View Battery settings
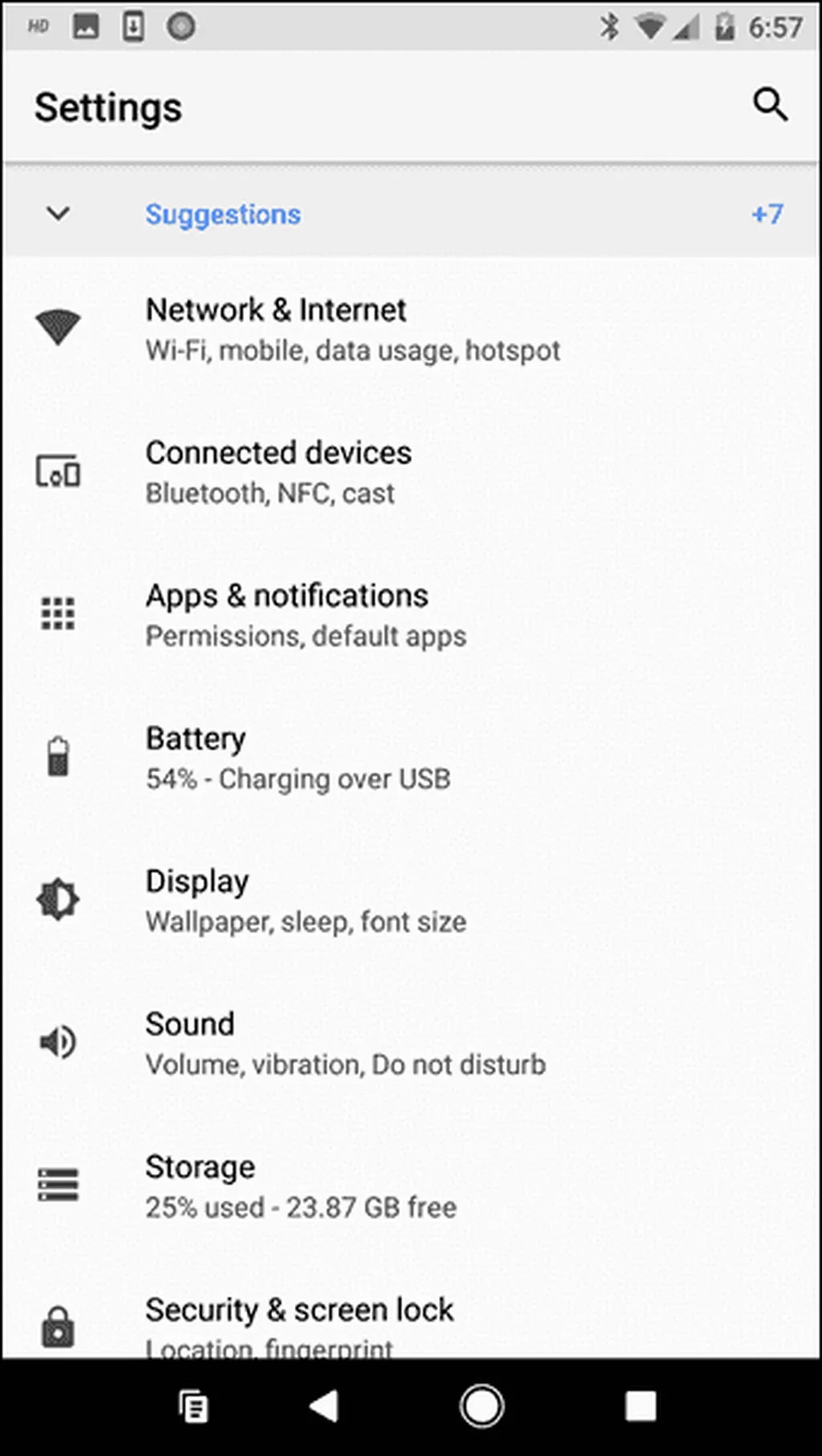Image resolution: width=822 pixels, height=1456 pixels. [x=297, y=758]
